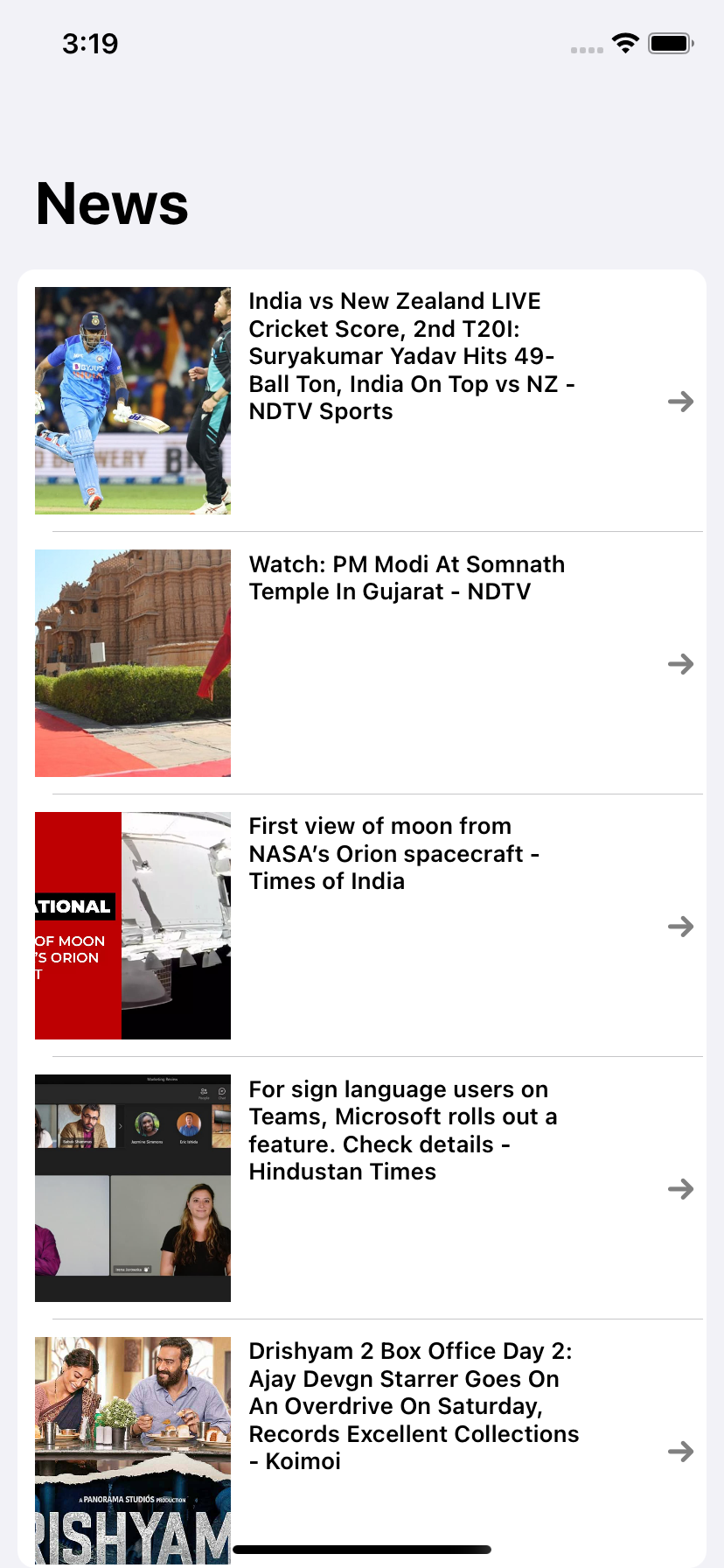Open the Hindustan Times sign language headline
Viewport: 724px width, 1568px height.
click(404, 1130)
